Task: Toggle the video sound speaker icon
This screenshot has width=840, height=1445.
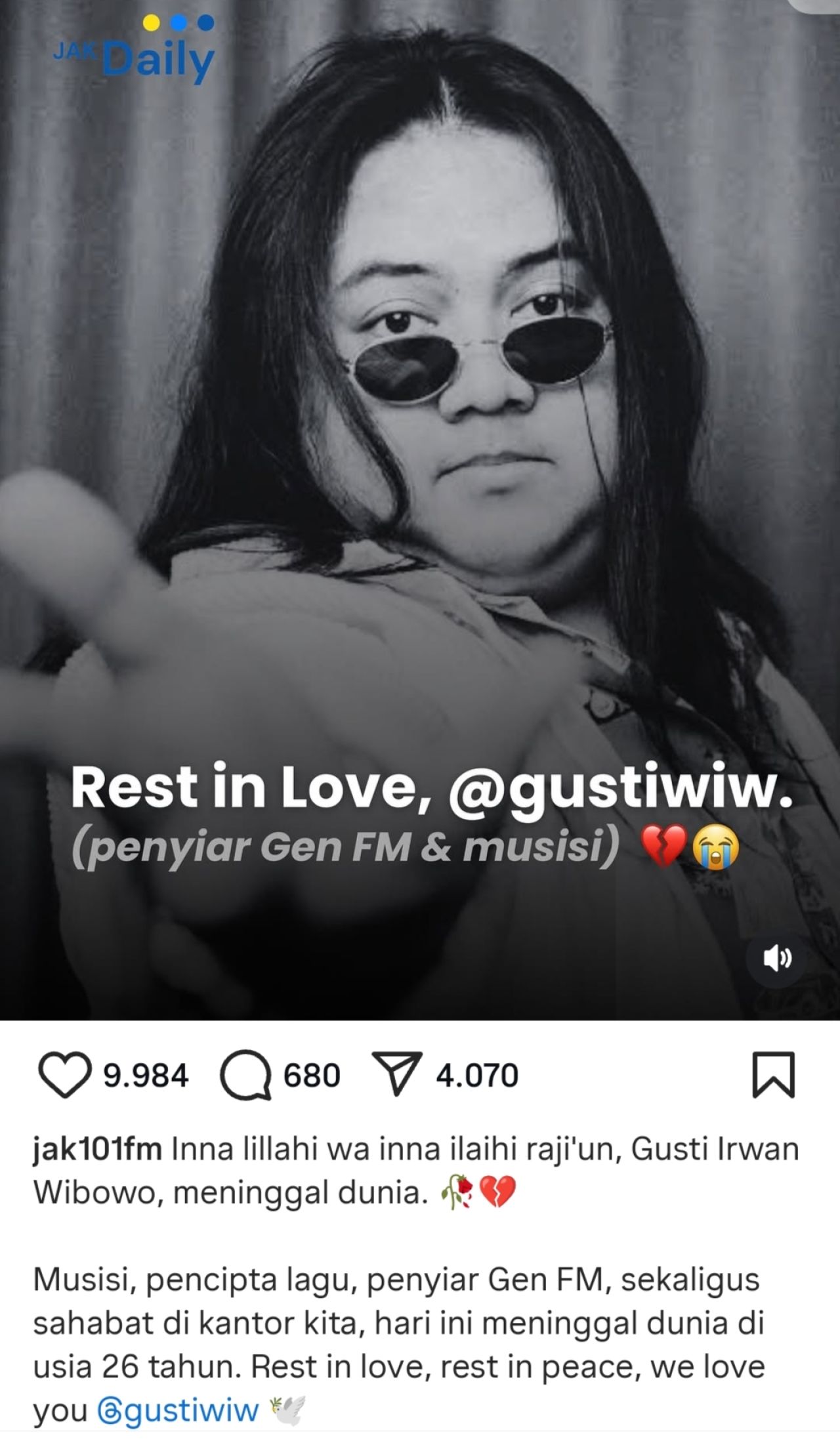Action: point(778,959)
